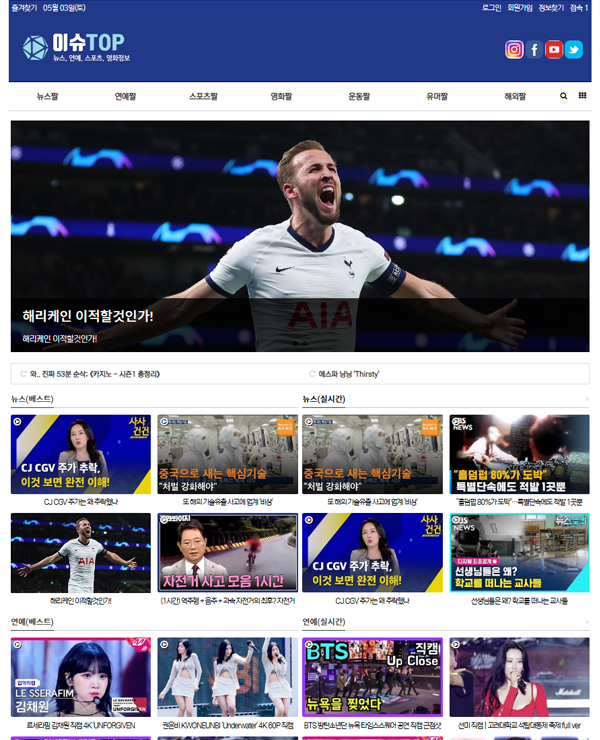Open the 선생님들은 왜 학교를 떠나는 교사들 card
This screenshot has width=600, height=740.
tap(519, 553)
